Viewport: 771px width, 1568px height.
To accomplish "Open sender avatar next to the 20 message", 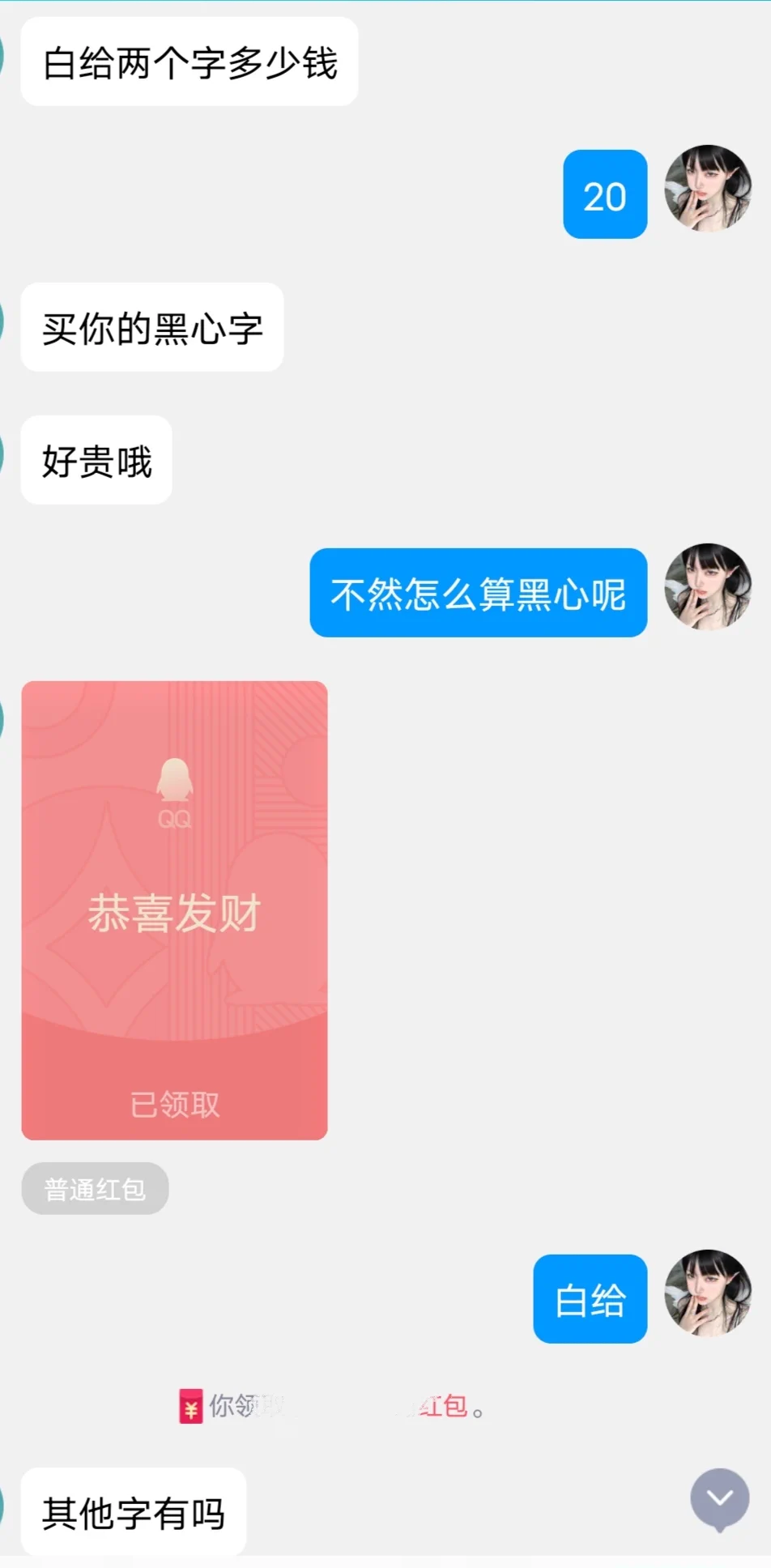I will (708, 189).
